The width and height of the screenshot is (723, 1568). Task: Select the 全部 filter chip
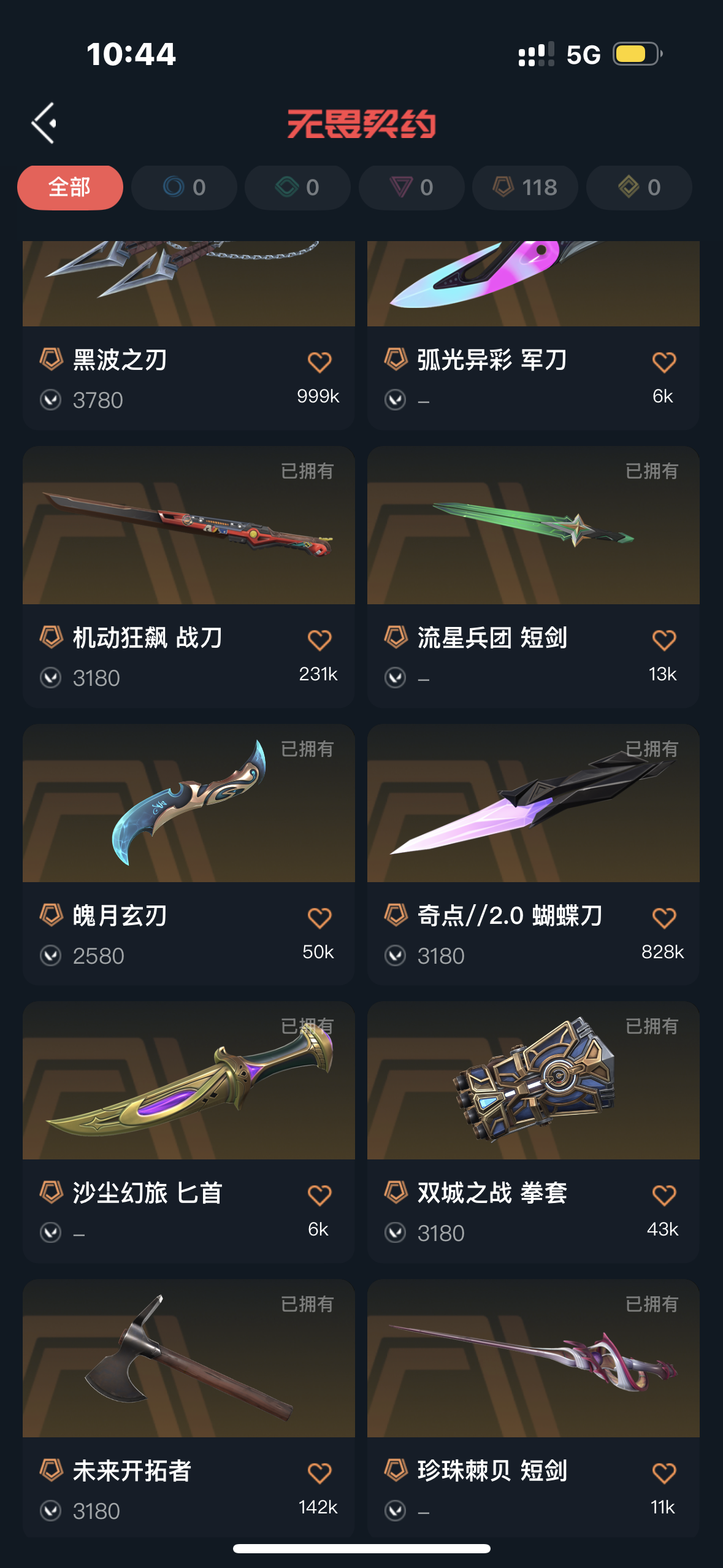[x=70, y=187]
